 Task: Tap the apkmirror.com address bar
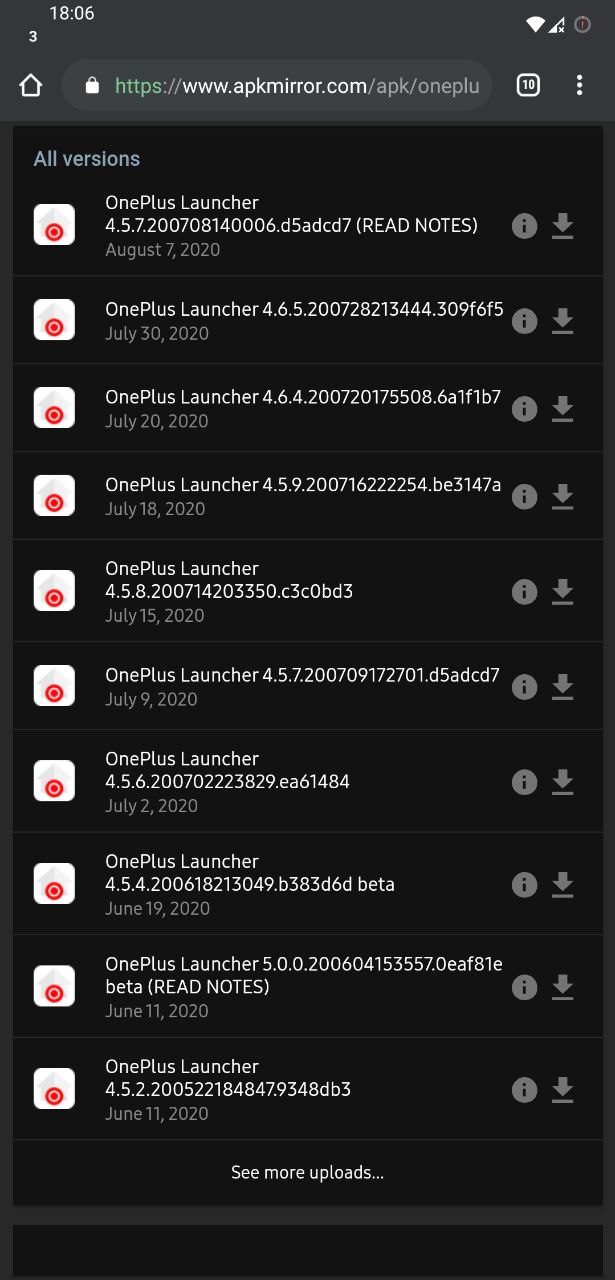coord(278,86)
